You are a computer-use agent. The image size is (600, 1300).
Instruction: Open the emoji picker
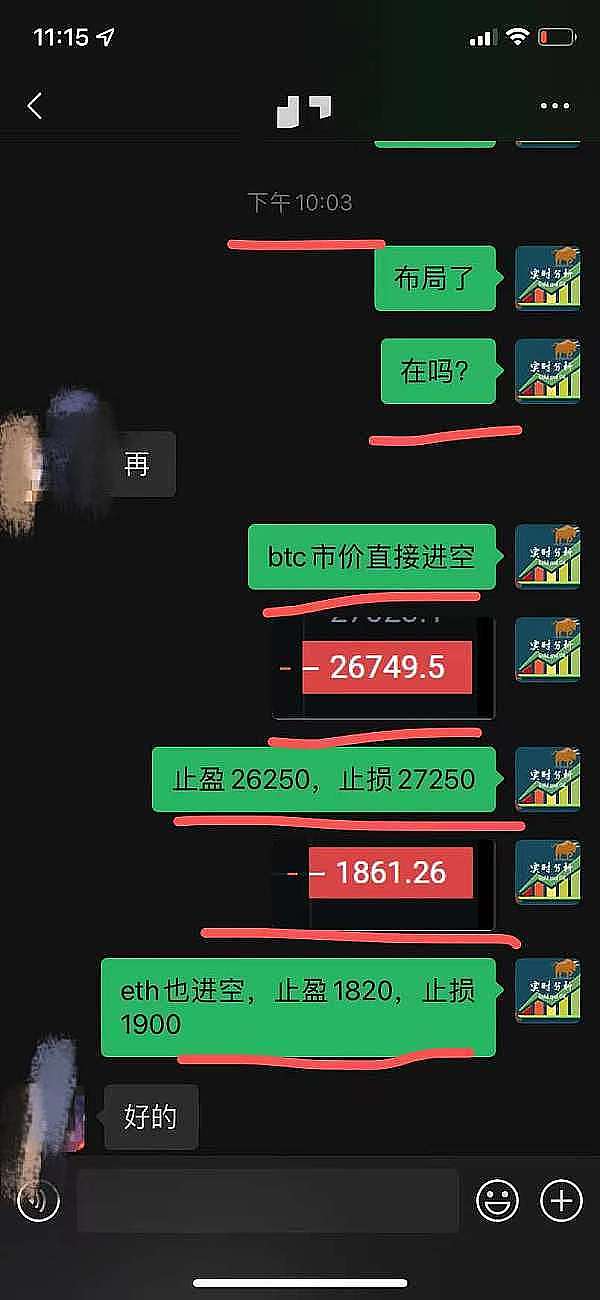497,1200
